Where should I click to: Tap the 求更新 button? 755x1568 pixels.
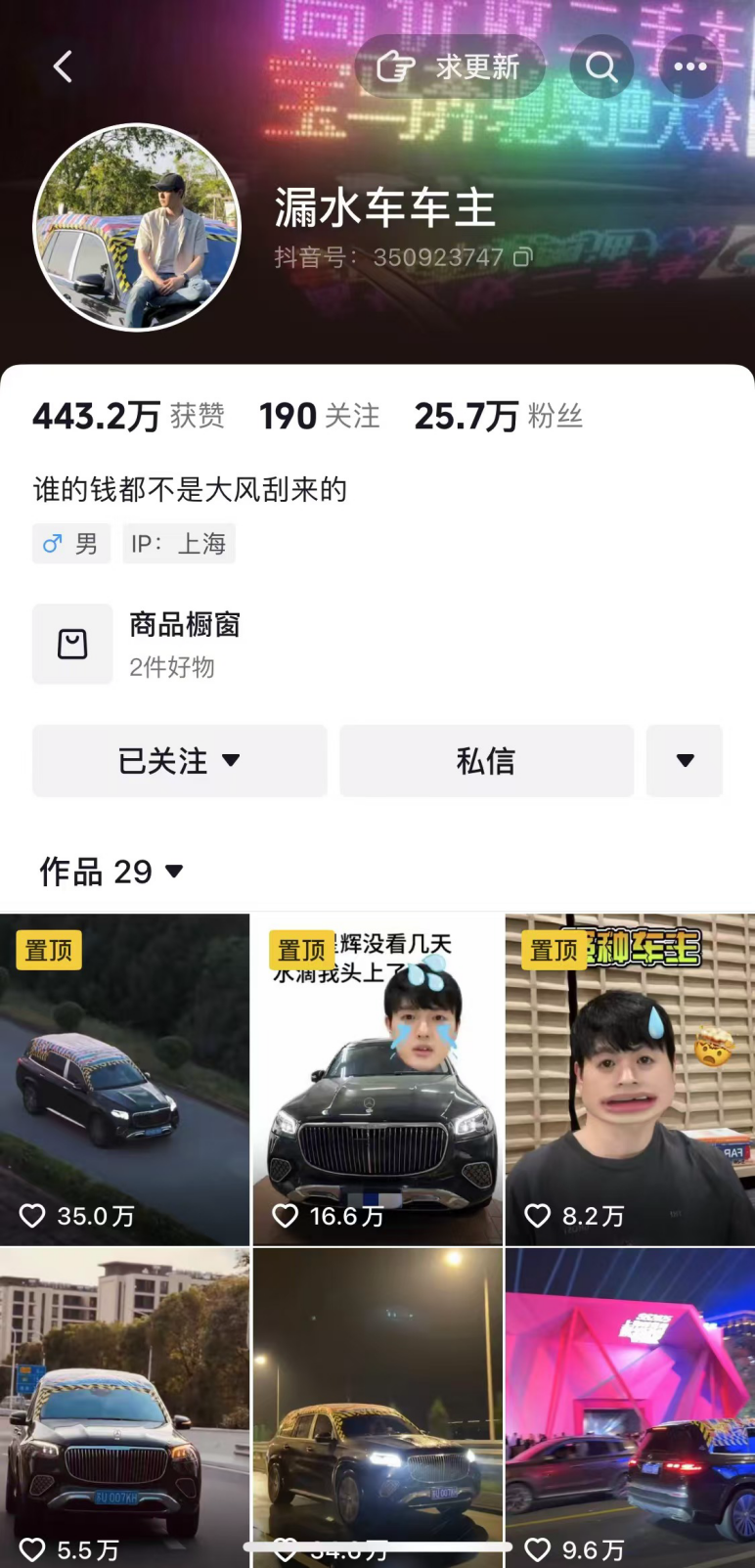(450, 67)
